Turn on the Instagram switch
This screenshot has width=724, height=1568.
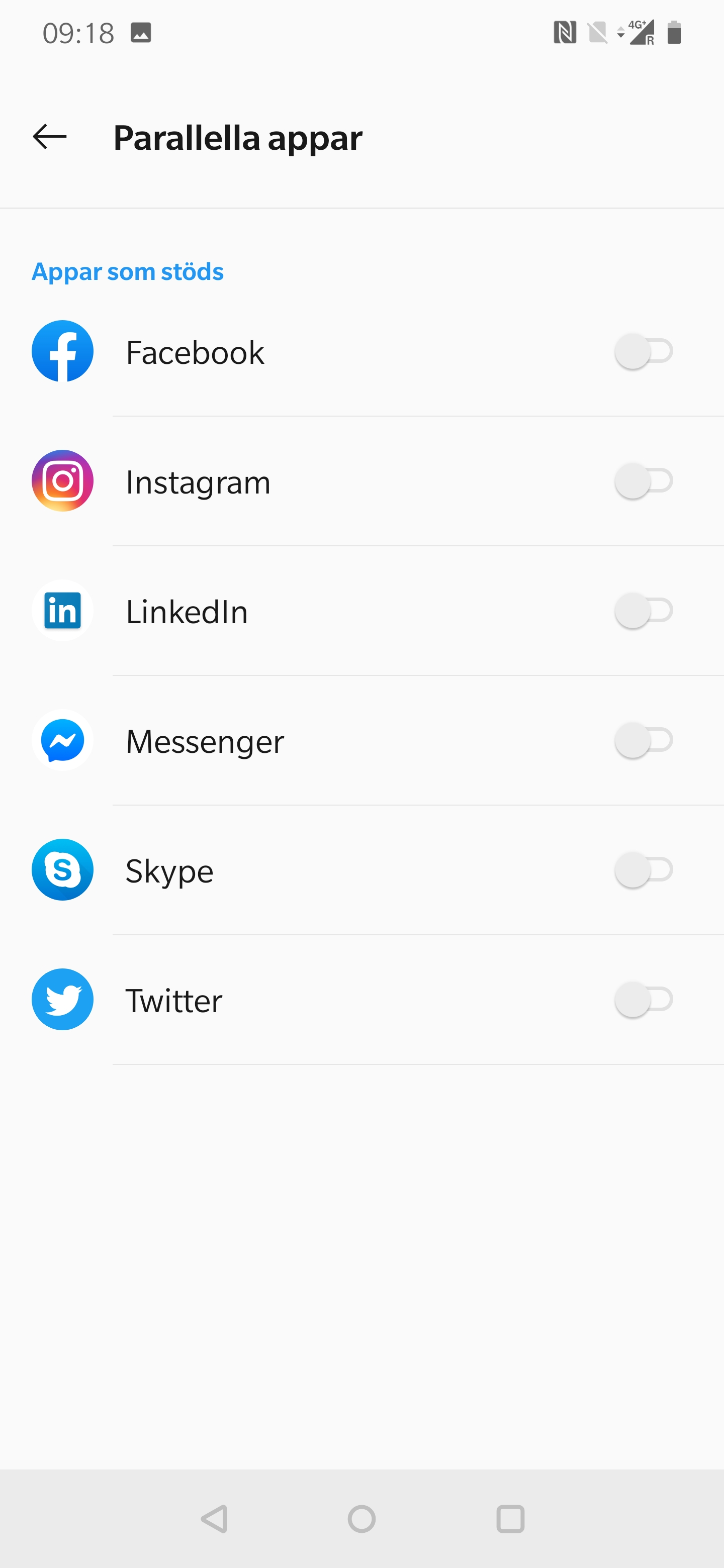point(644,481)
